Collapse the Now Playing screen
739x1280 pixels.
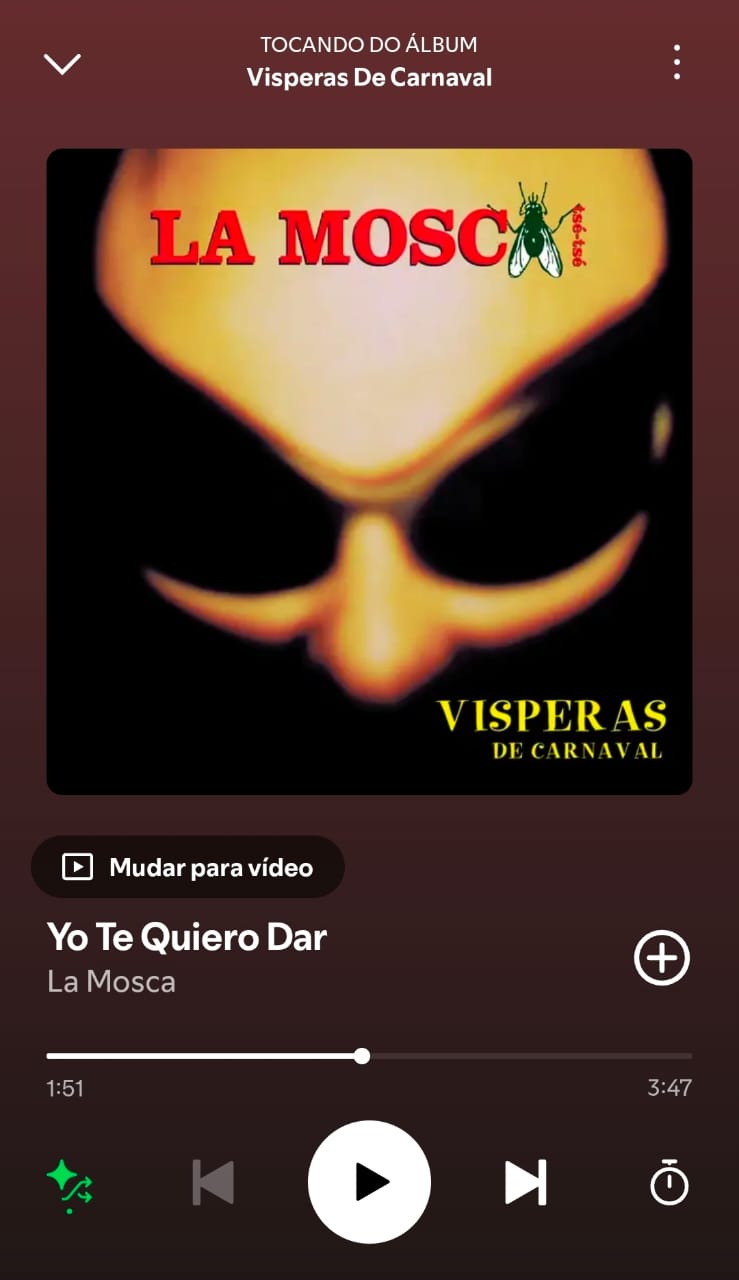click(62, 61)
